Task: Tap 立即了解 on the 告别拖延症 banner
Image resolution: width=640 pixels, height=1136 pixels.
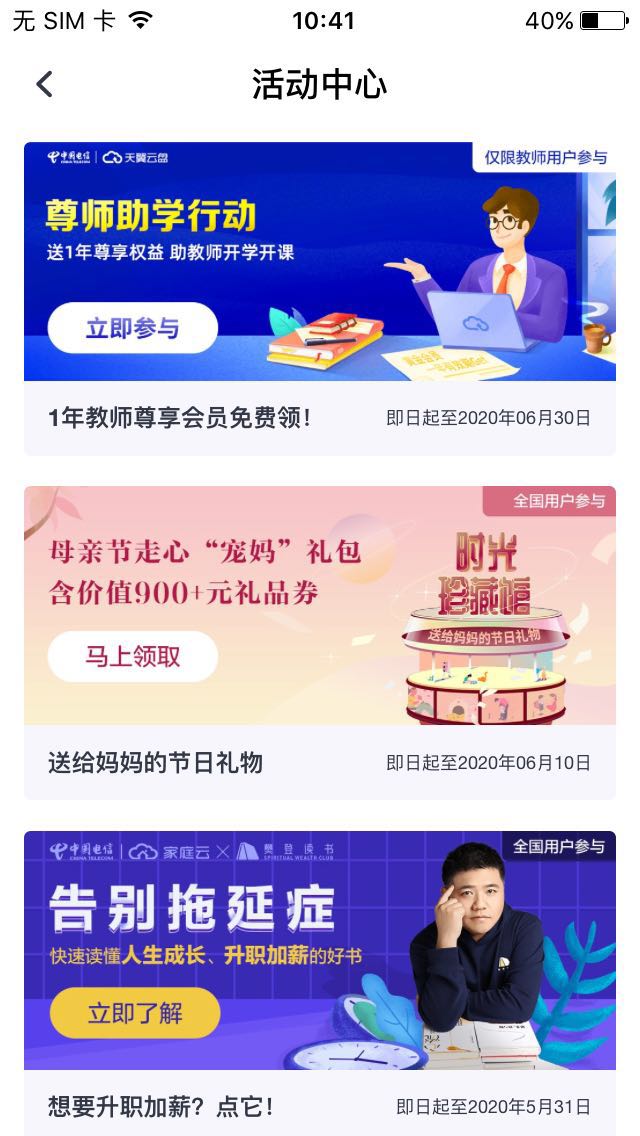Action: click(x=135, y=1013)
